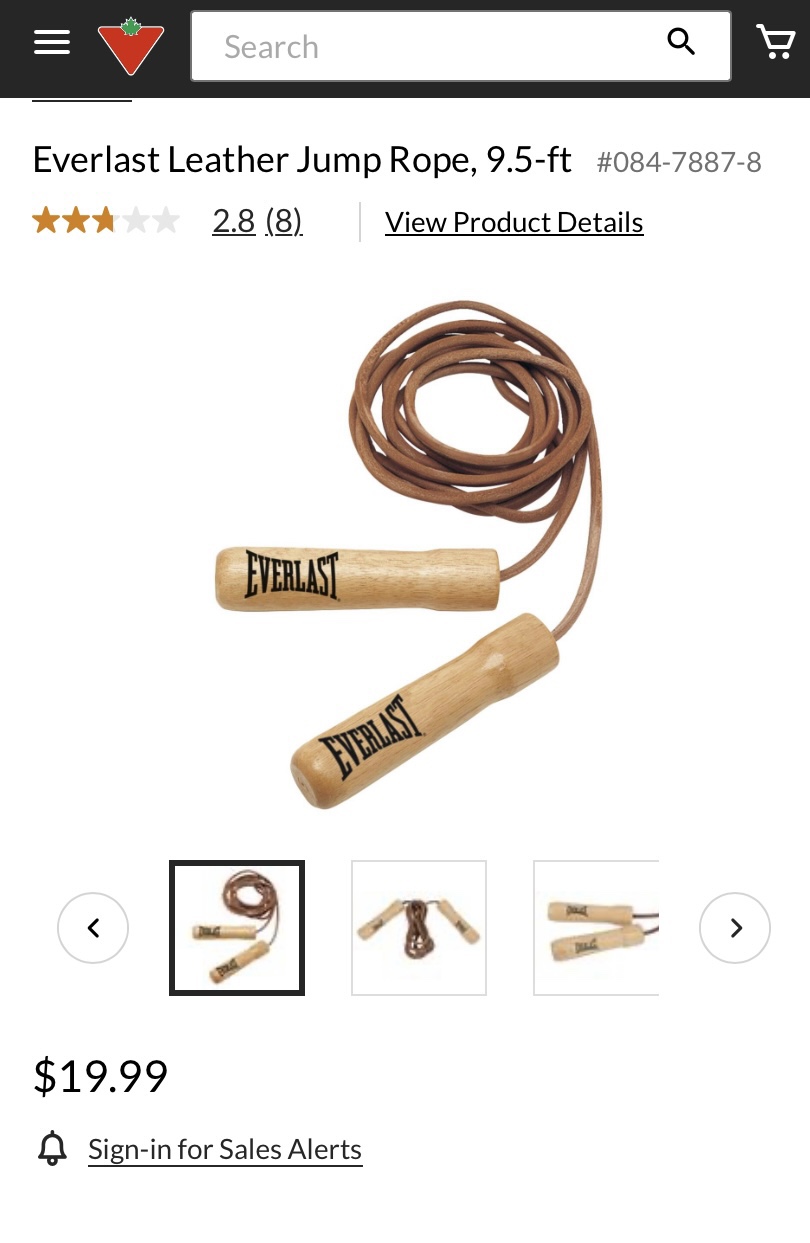Click the sales alerts bell icon
The width and height of the screenshot is (810, 1243).
[x=53, y=1148]
